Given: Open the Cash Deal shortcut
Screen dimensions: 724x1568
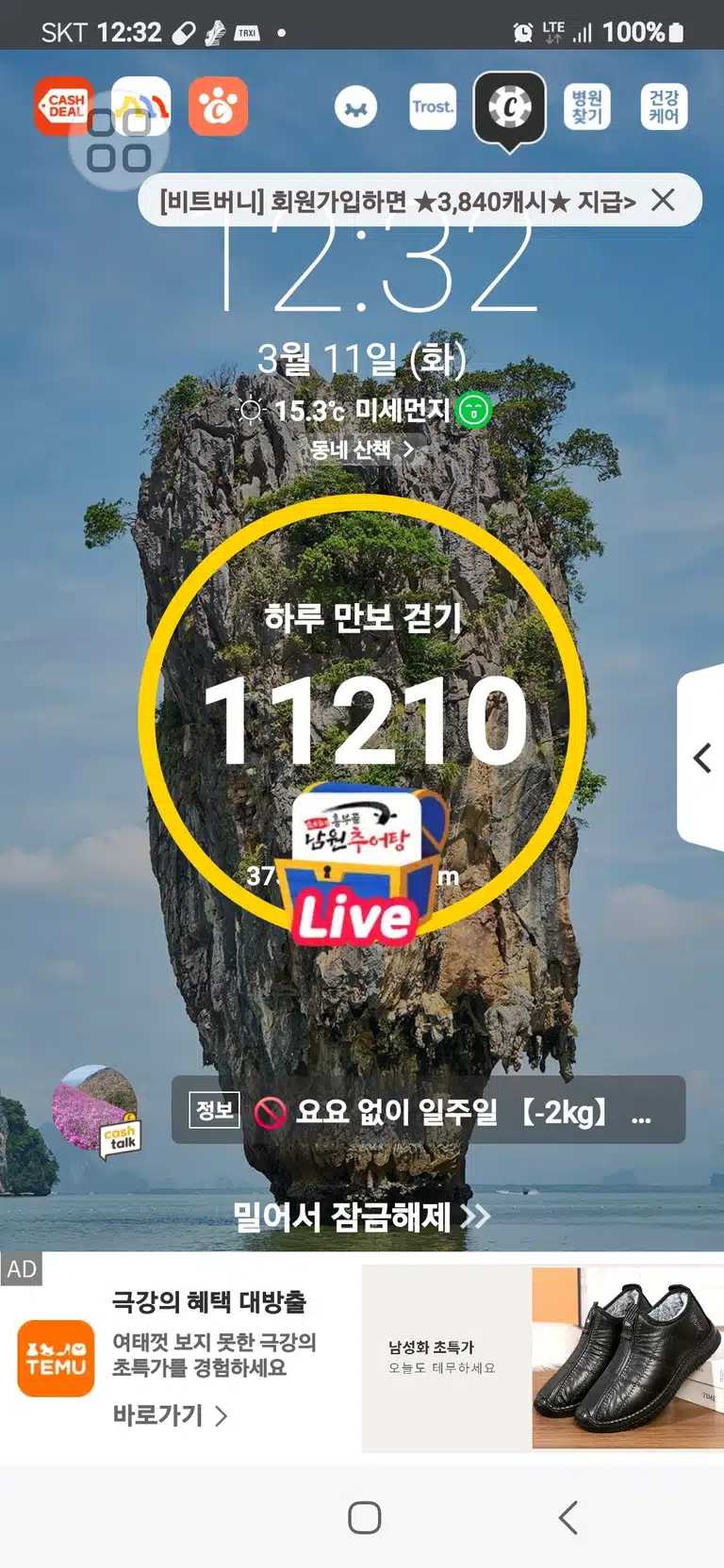Looking at the screenshot, I should pos(62,106).
